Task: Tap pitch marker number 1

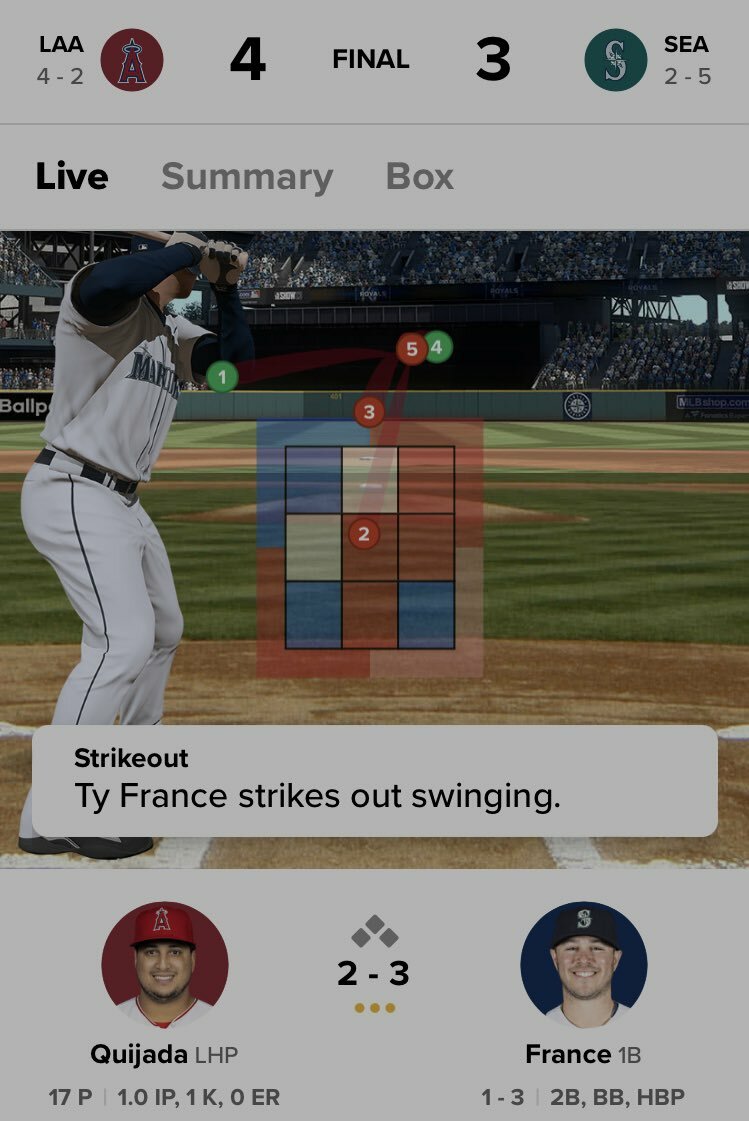Action: 222,377
